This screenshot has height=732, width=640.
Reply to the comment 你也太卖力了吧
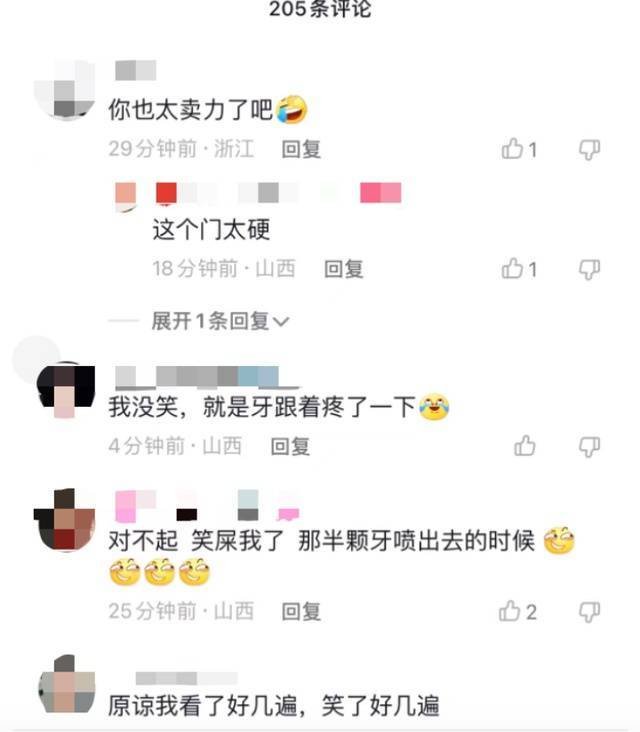pos(301,150)
